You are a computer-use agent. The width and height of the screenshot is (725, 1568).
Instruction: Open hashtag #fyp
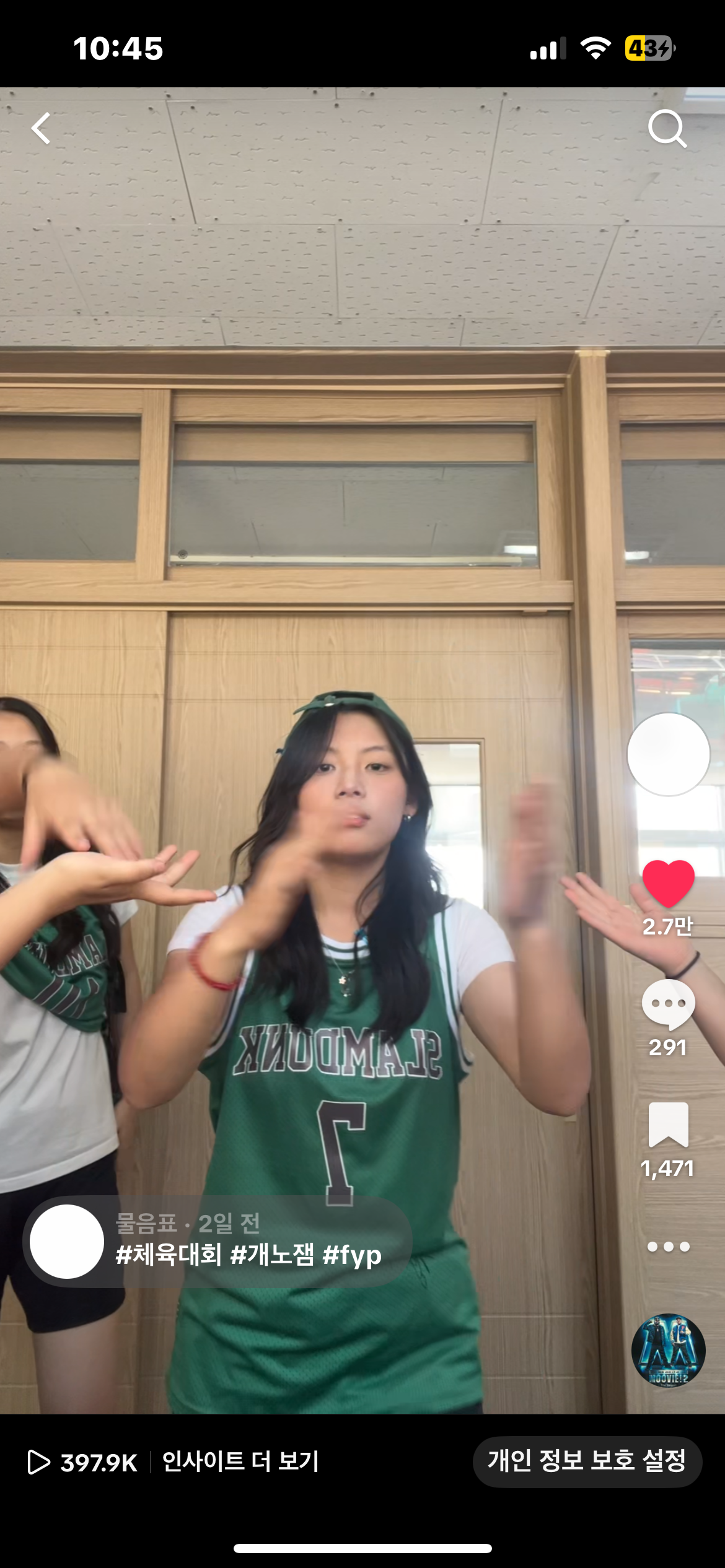click(x=351, y=1255)
